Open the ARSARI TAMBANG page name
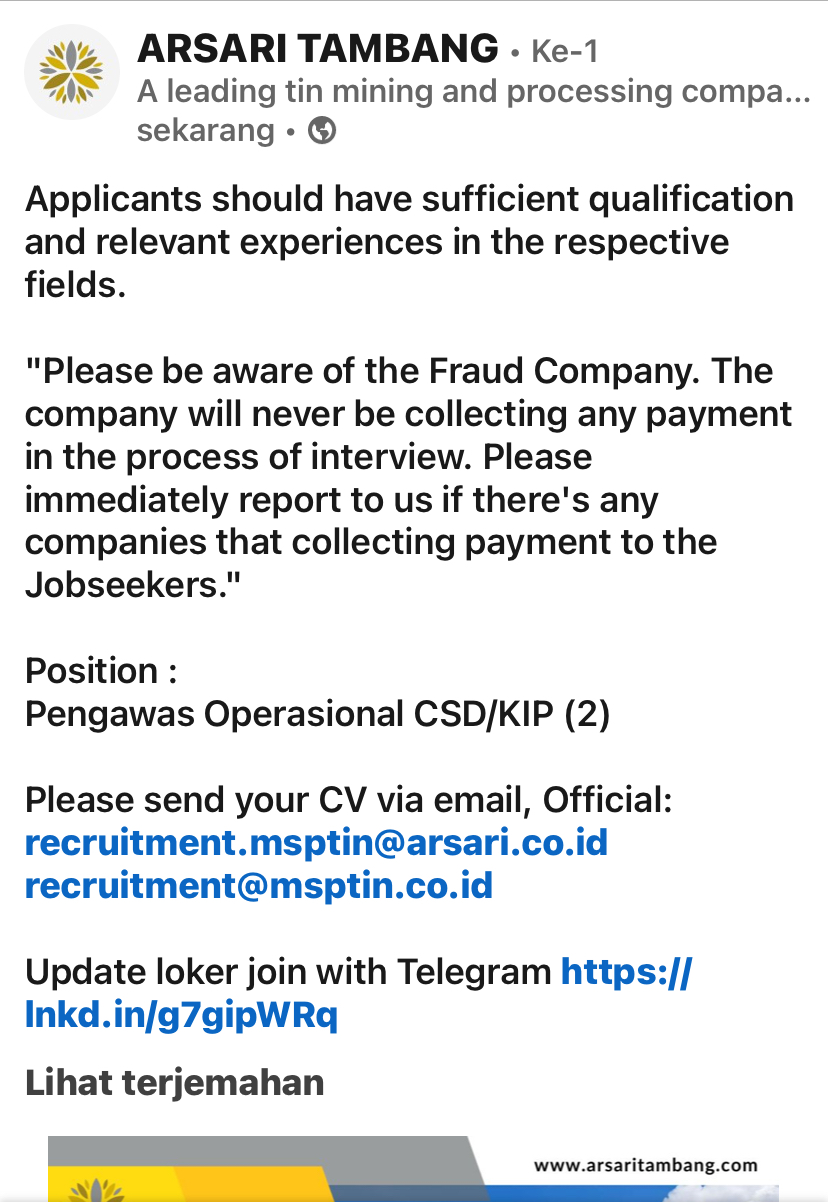This screenshot has width=828, height=1202. click(x=317, y=48)
